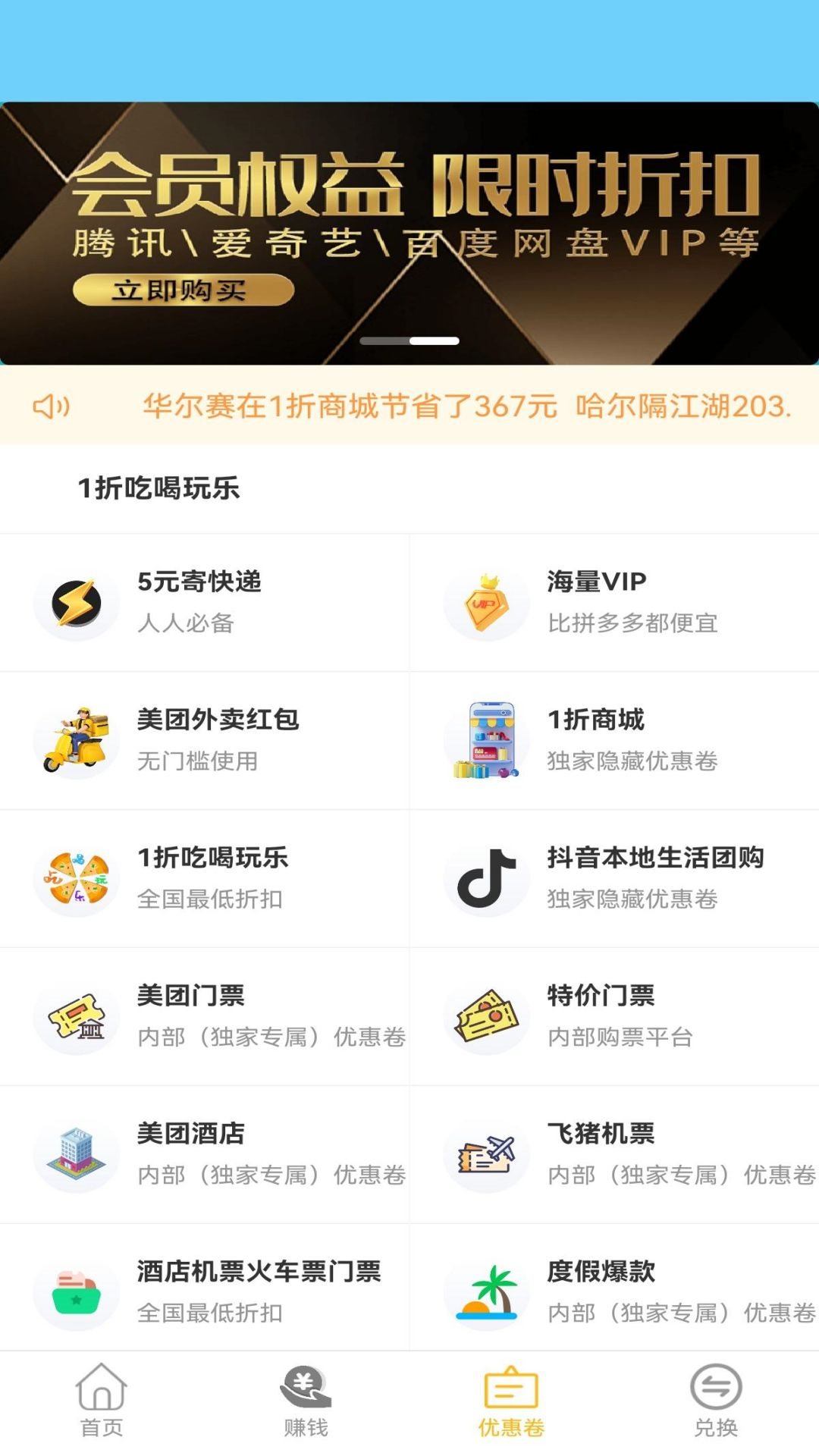
Task: Switch to the 首页 tab
Action: pyautogui.click(x=102, y=1401)
